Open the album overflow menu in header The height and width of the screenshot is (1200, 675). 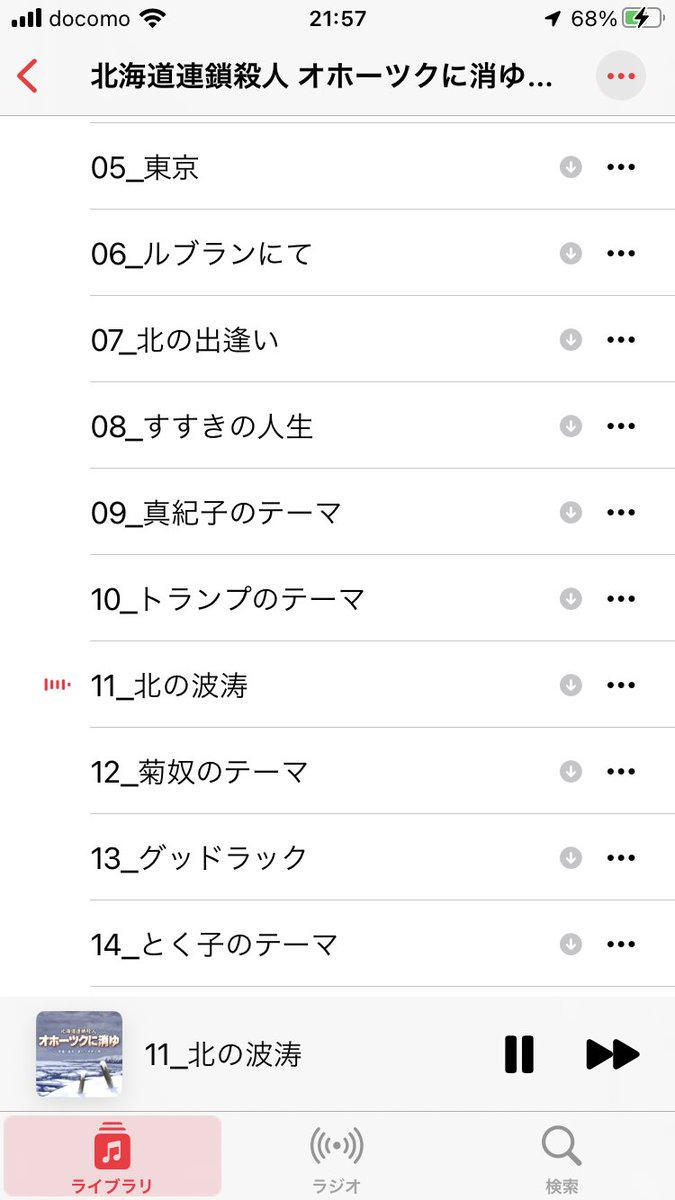pyautogui.click(x=621, y=76)
